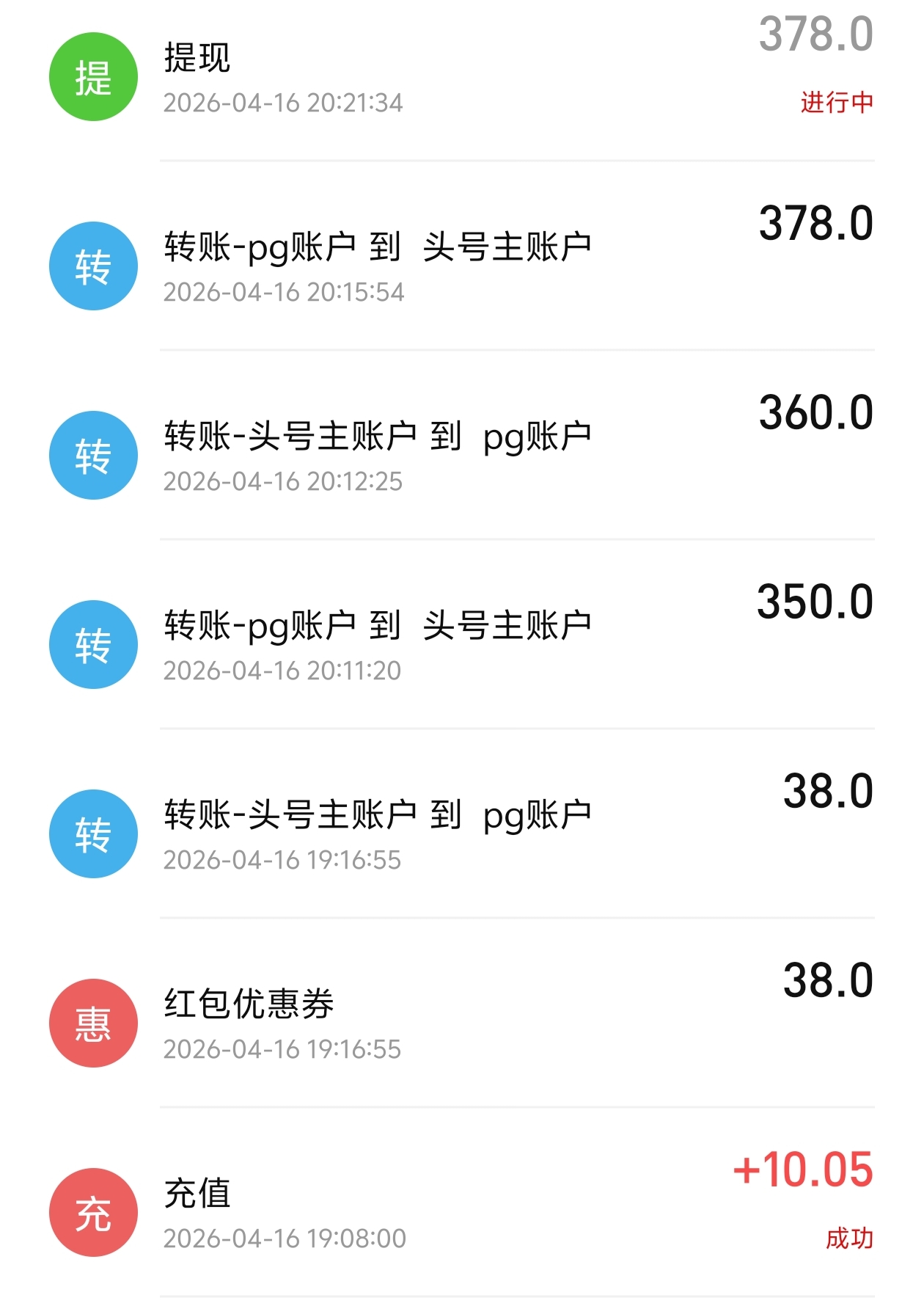This screenshot has height=1306, width=924.
Task: Open the 提现 378.0 withdrawal record
Action: (x=462, y=77)
